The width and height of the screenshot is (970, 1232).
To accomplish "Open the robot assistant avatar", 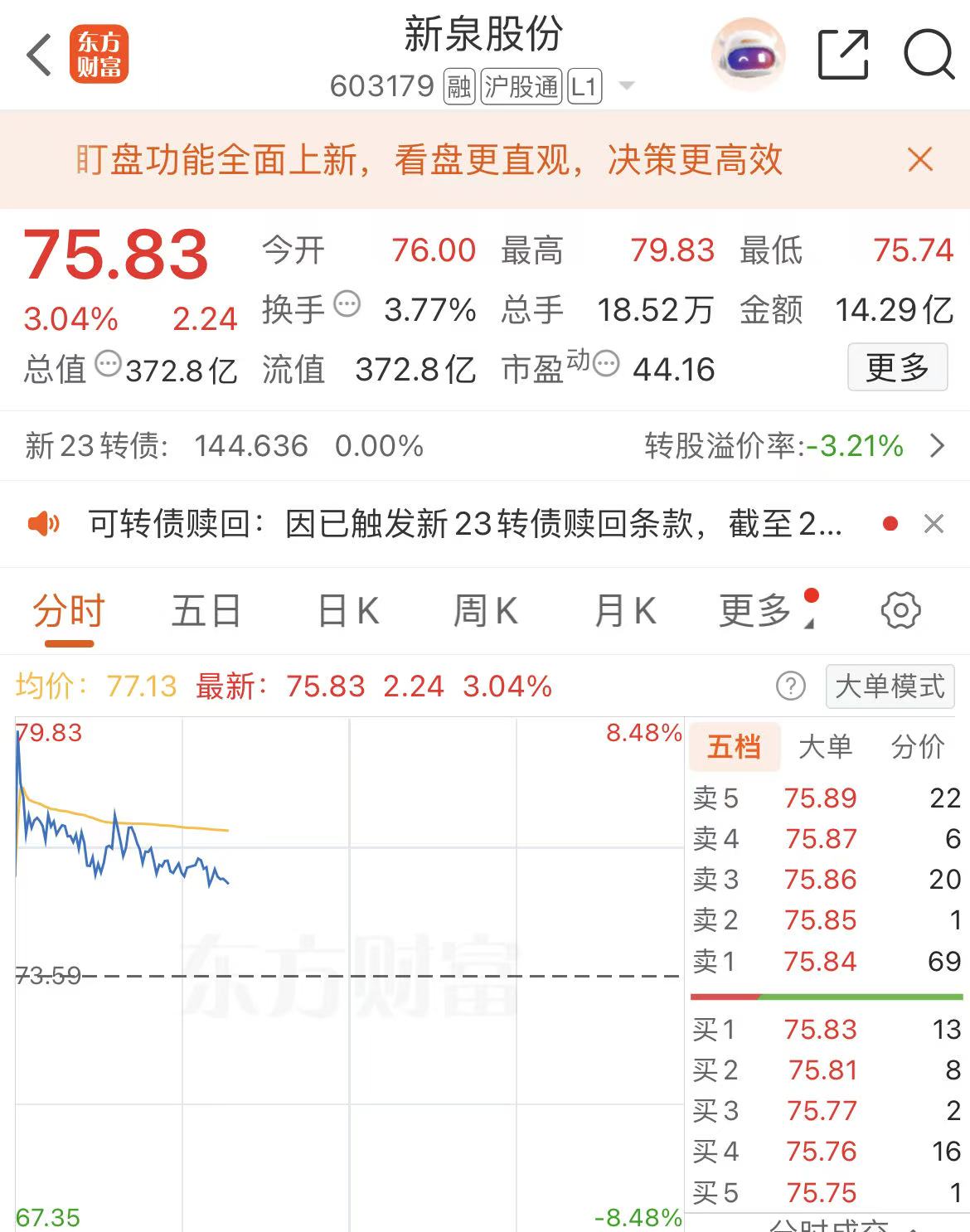I will 748,56.
